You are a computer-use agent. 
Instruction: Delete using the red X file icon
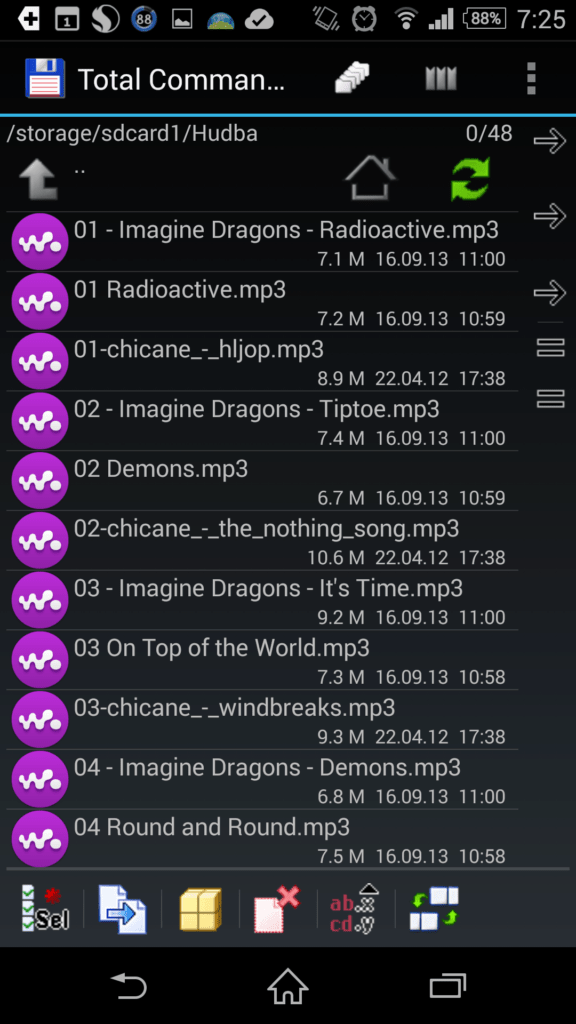[277, 908]
